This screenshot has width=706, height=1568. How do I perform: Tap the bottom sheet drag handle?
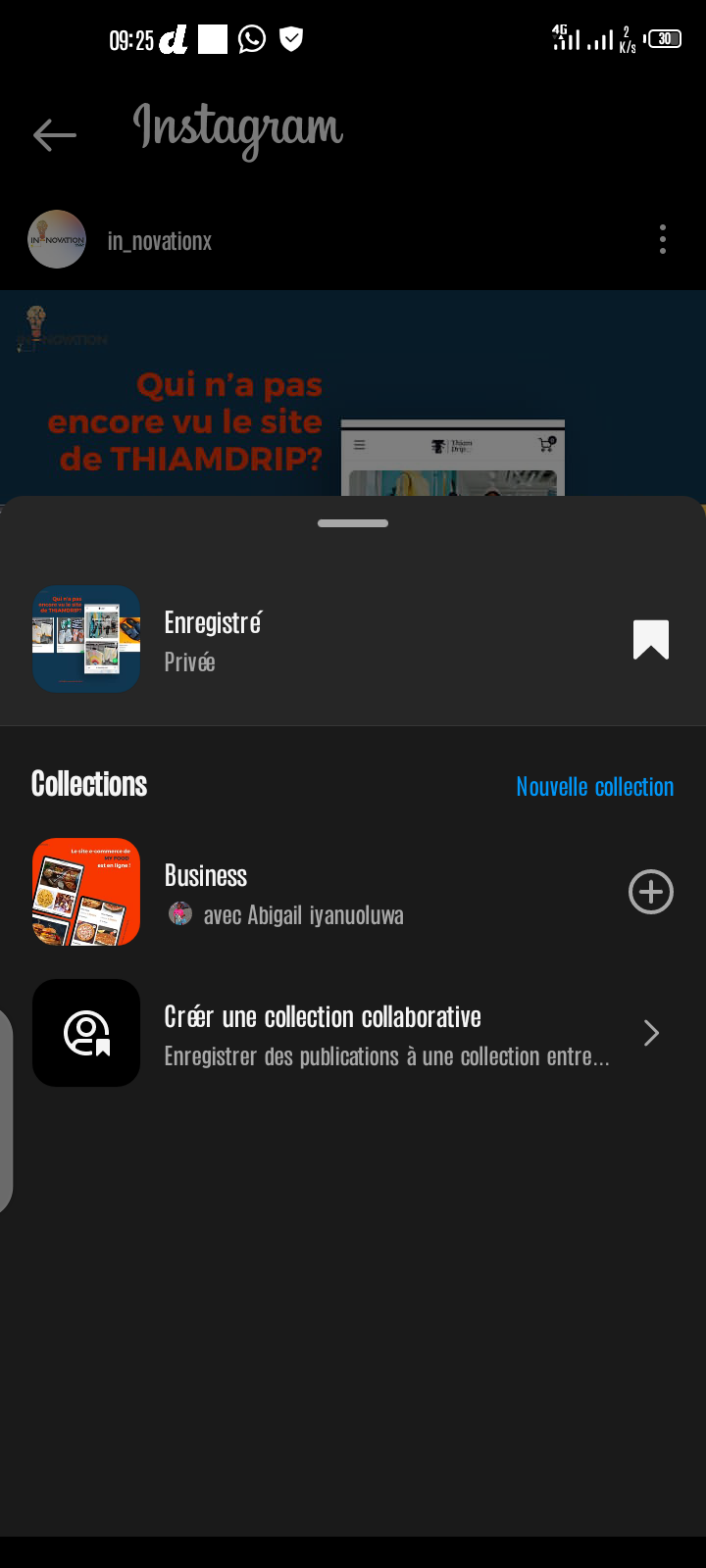[x=353, y=523]
